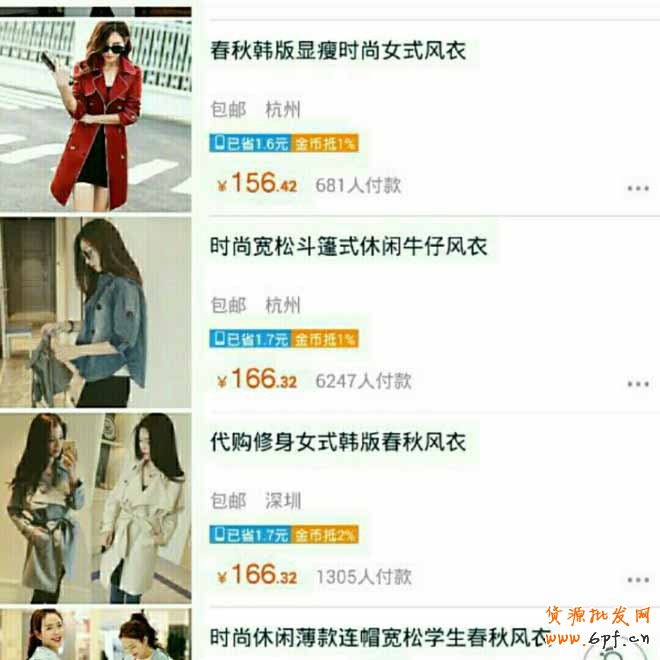
Task: Open the 春秋韩版显瘦时尚女式风衣 listing
Action: pyautogui.click(x=339, y=51)
